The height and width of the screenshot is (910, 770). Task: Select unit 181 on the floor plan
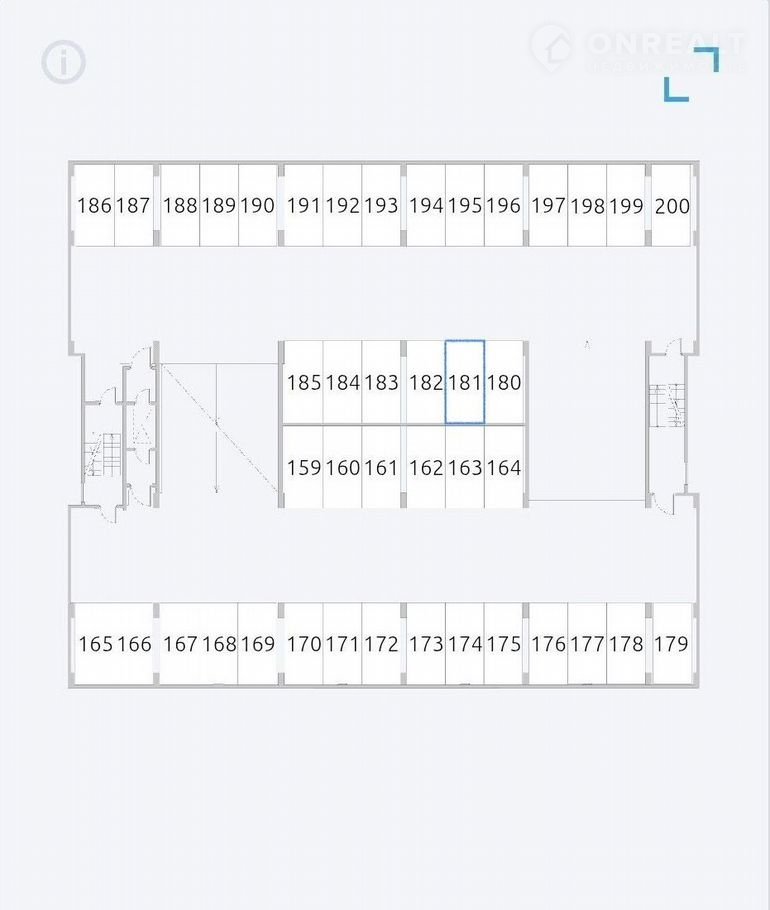[x=465, y=382]
